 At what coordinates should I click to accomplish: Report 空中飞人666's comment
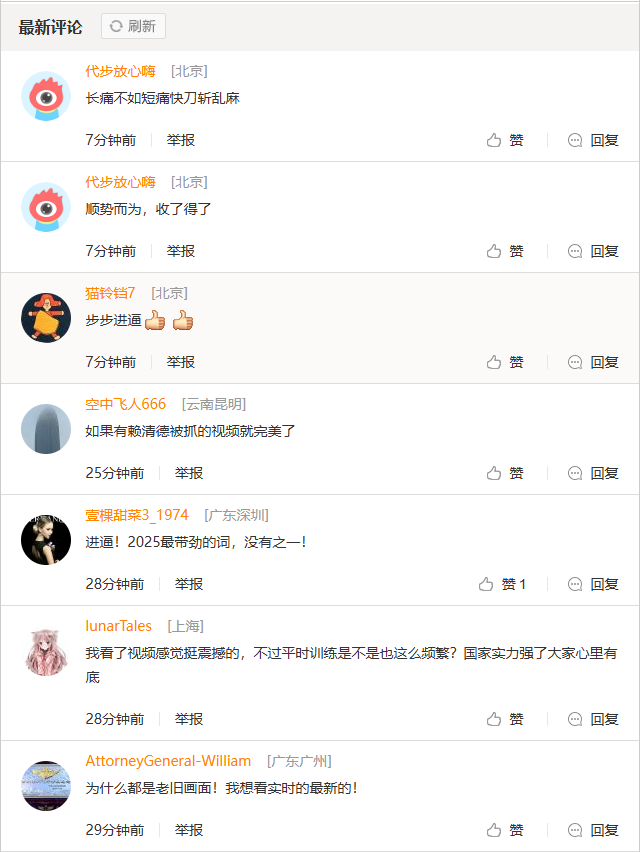189,473
